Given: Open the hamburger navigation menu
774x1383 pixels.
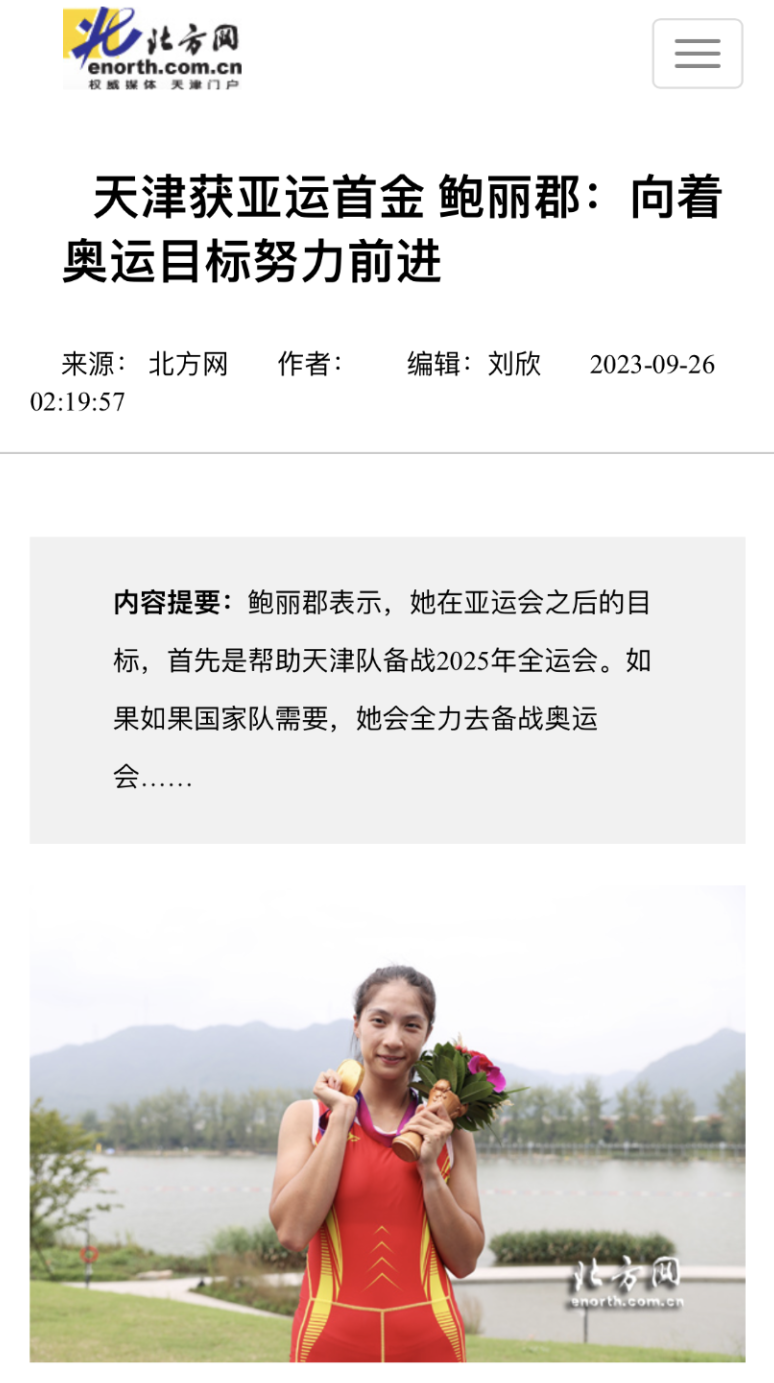Looking at the screenshot, I should (697, 54).
